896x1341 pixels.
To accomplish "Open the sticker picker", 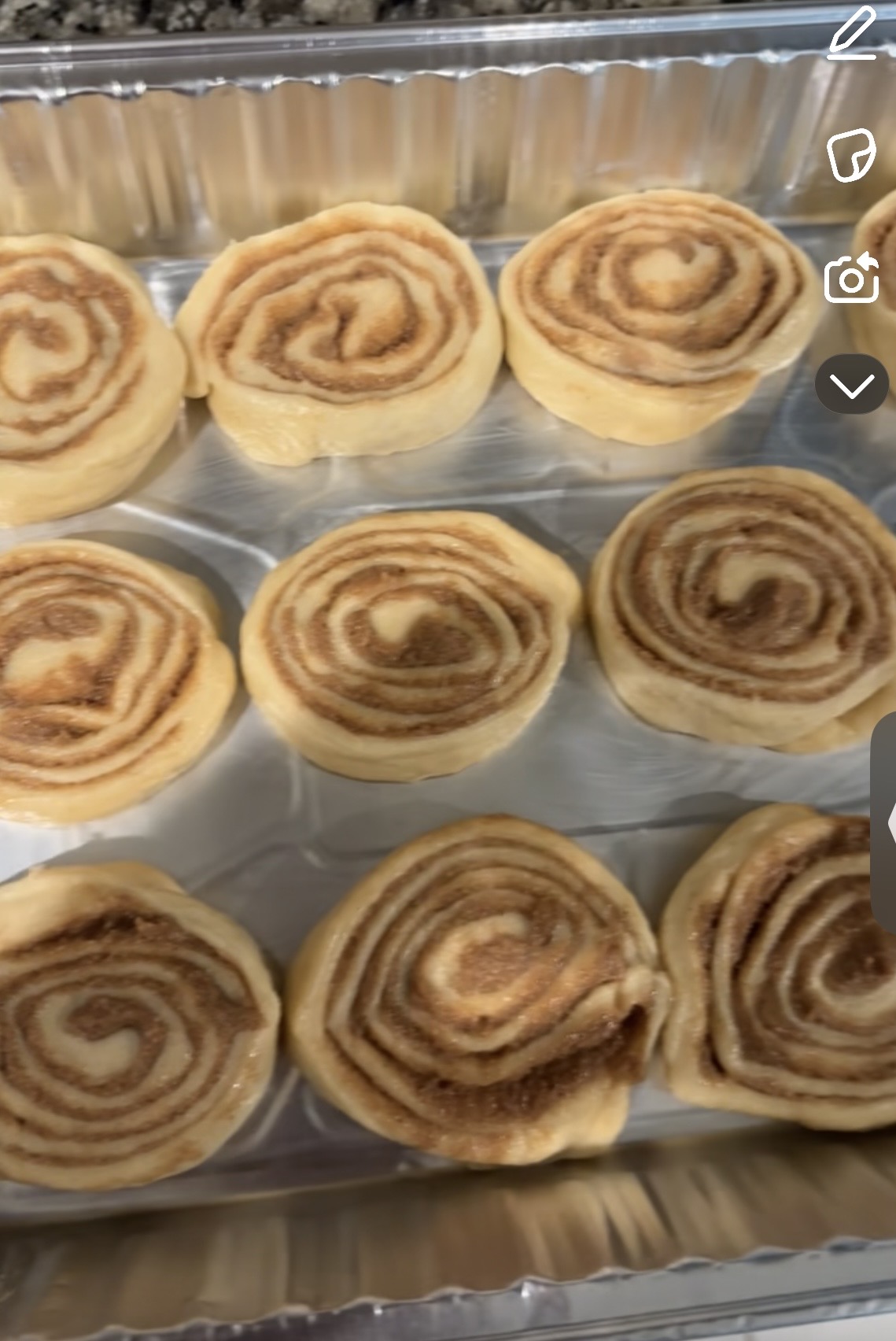I will tap(851, 156).
